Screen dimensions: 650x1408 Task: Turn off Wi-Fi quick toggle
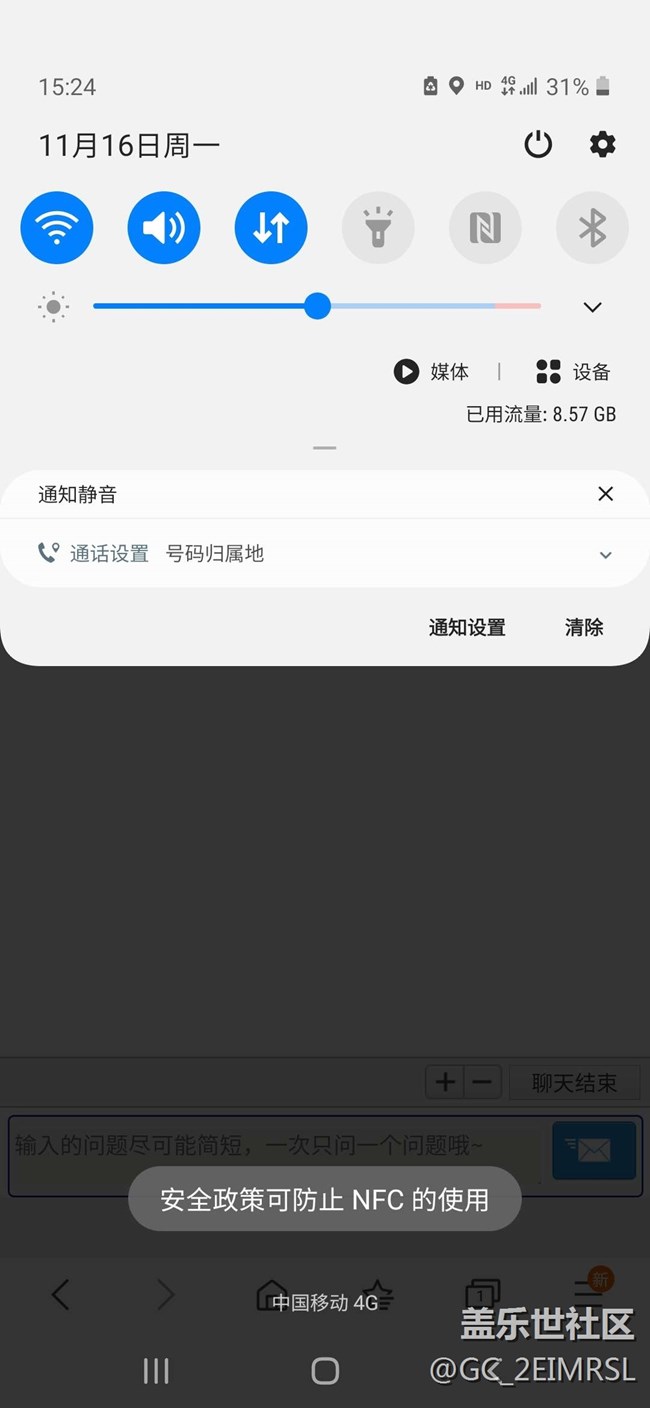57,228
